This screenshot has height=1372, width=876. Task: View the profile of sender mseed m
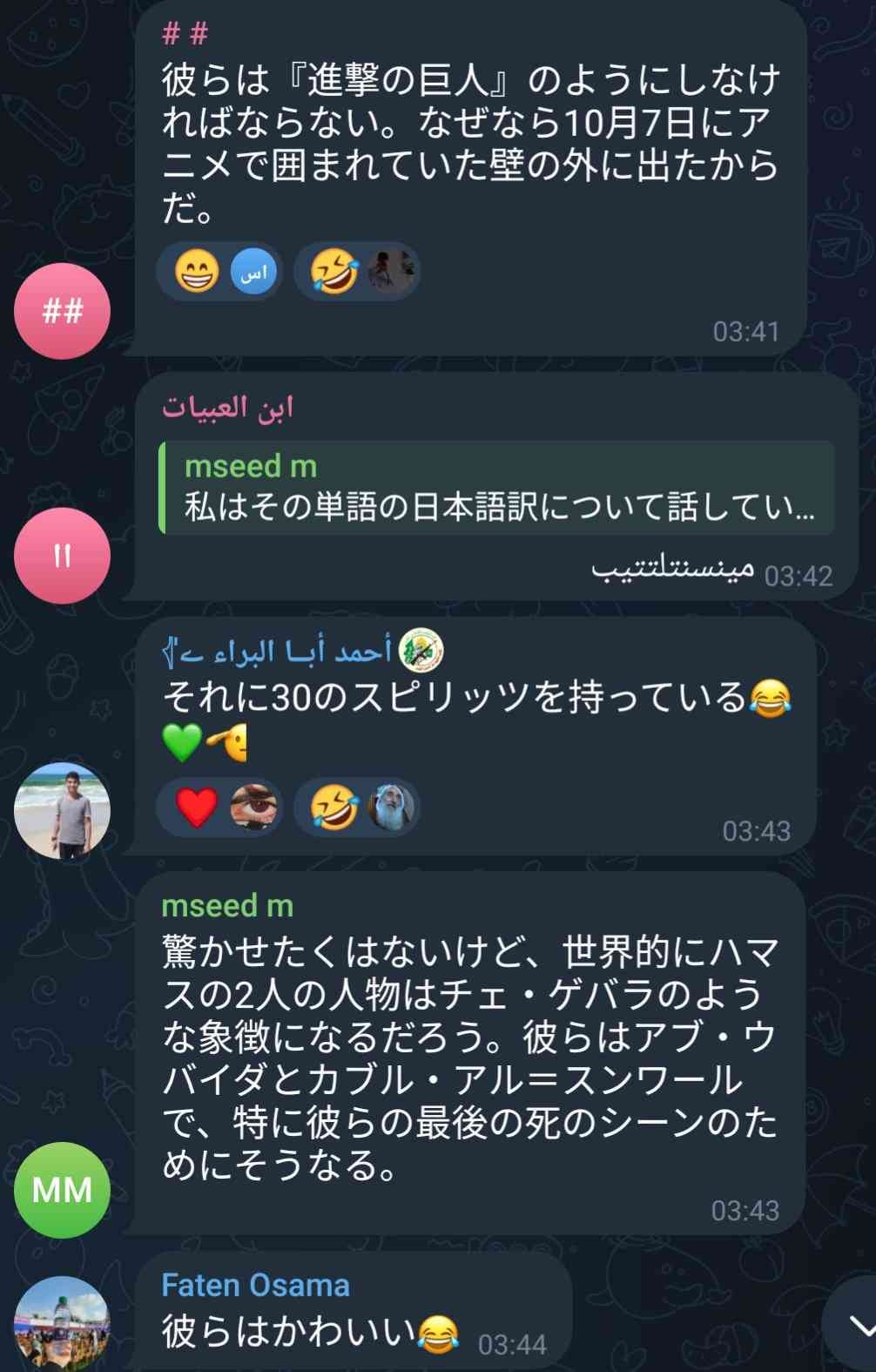(227, 906)
